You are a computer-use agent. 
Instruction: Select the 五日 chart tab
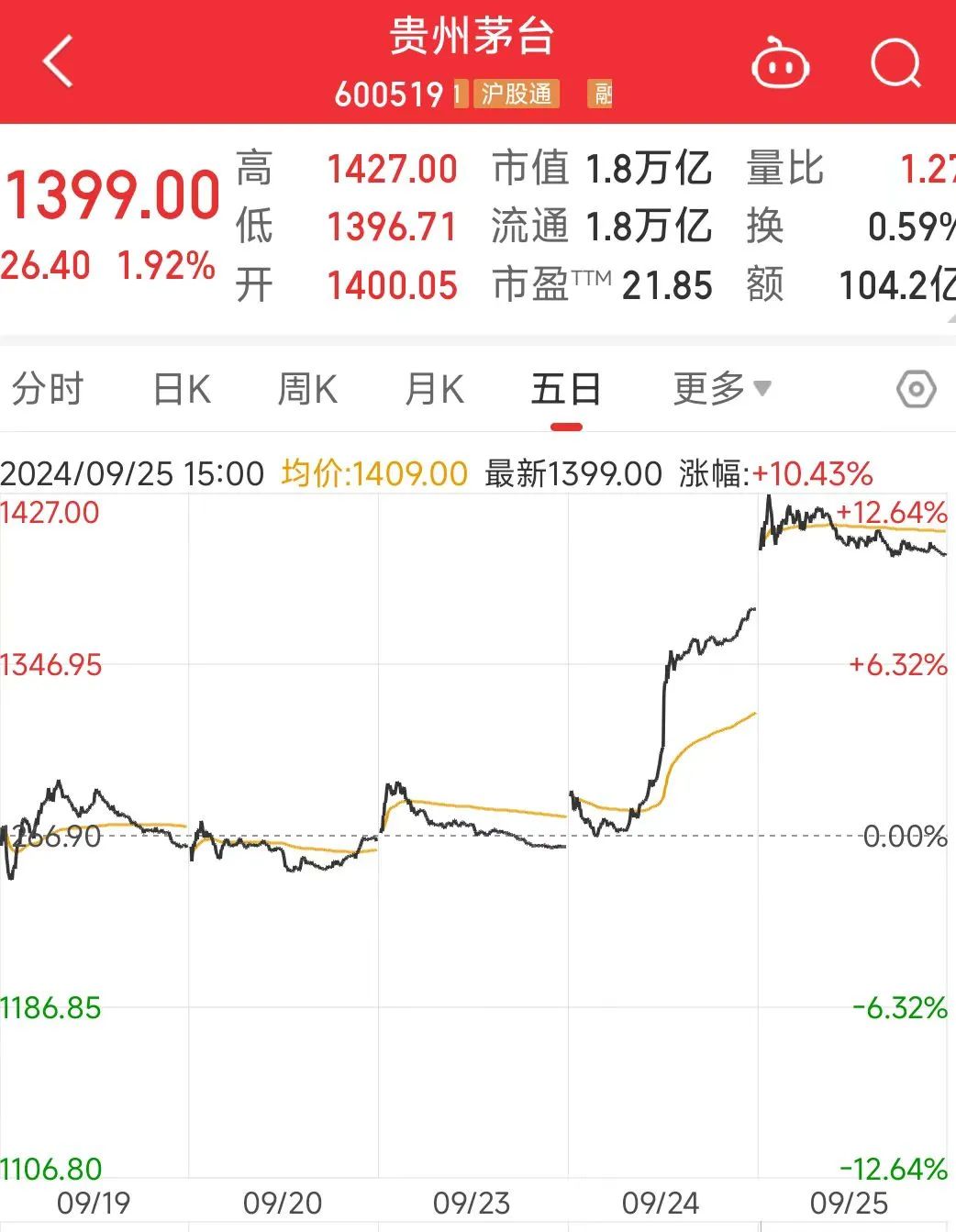(566, 389)
